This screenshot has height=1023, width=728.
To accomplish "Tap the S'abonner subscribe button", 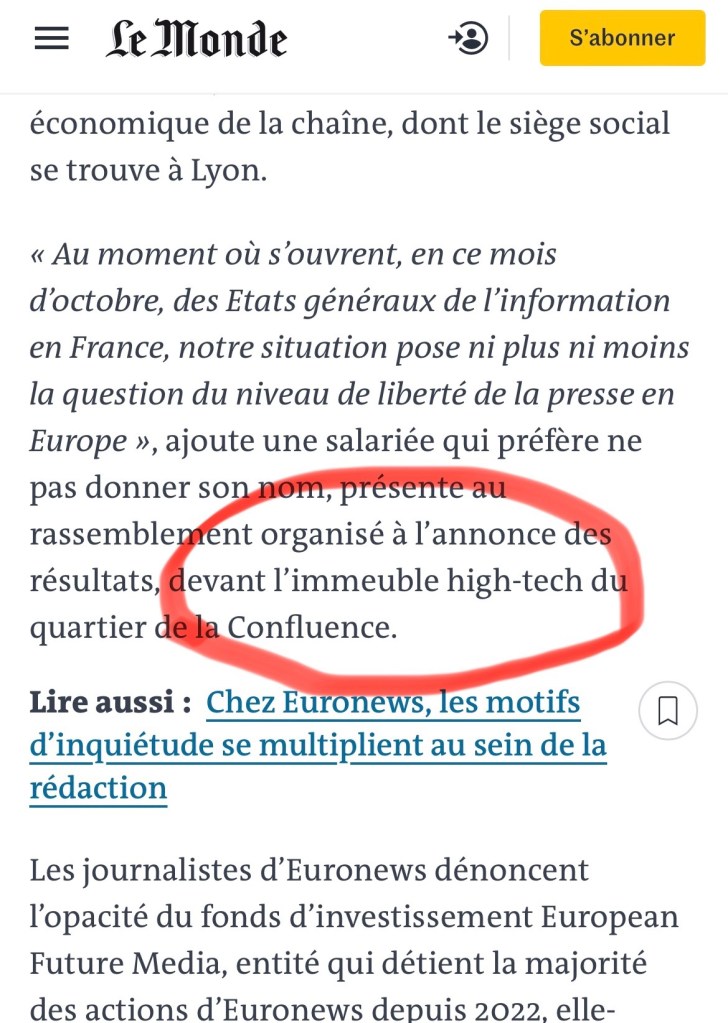I will click(x=622, y=38).
